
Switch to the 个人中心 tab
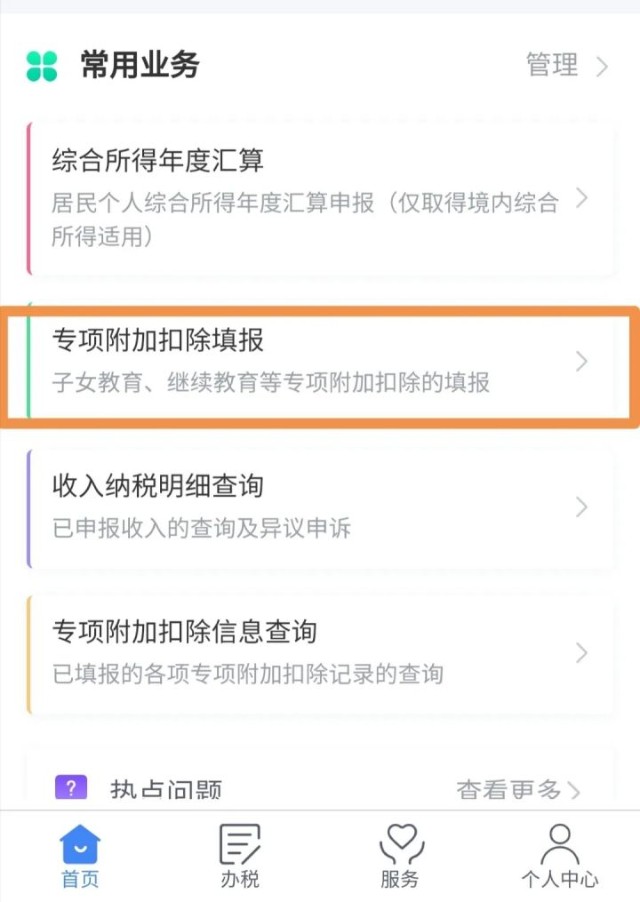click(x=559, y=857)
